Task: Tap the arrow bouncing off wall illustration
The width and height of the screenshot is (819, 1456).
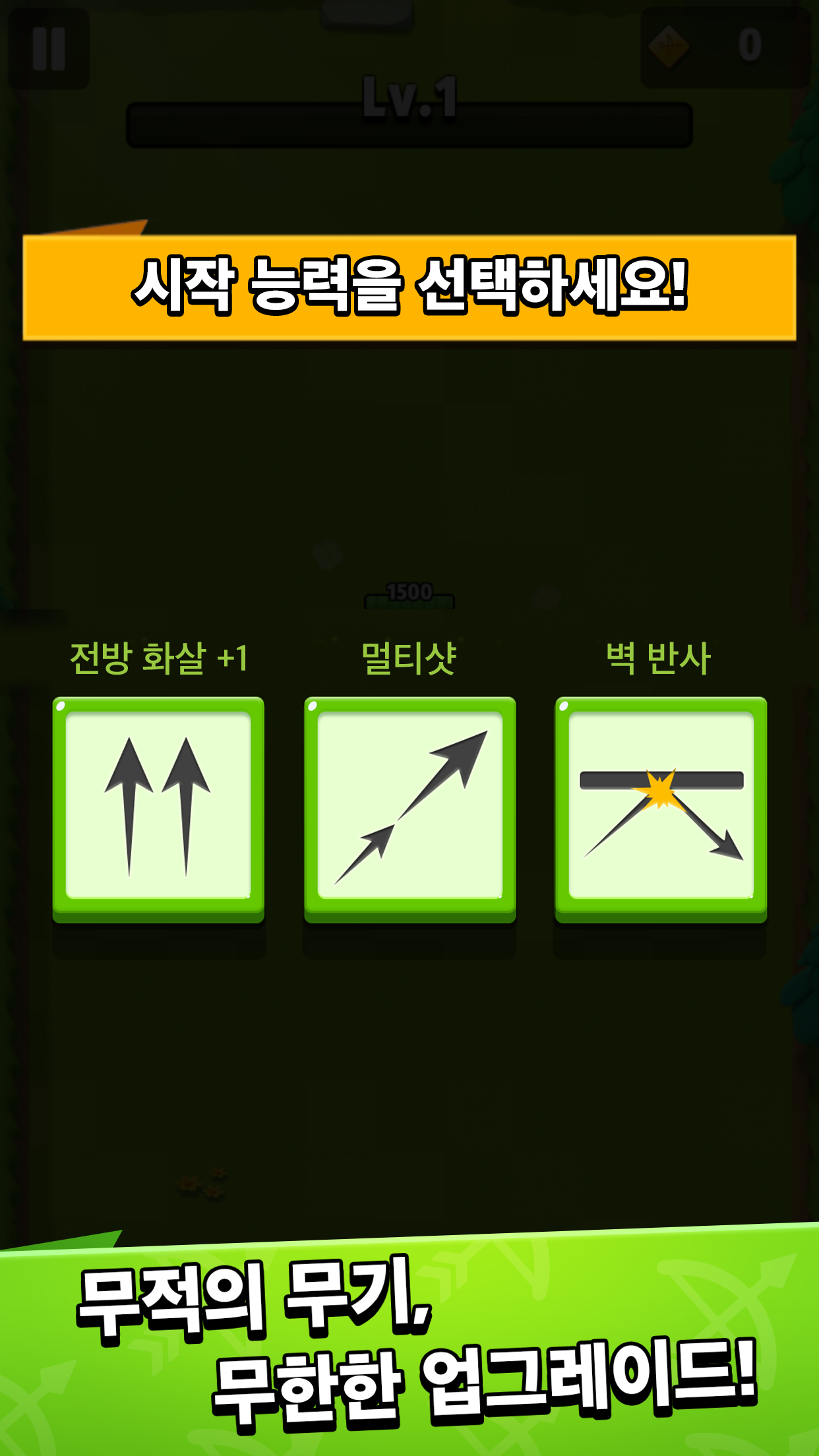Action: click(659, 809)
